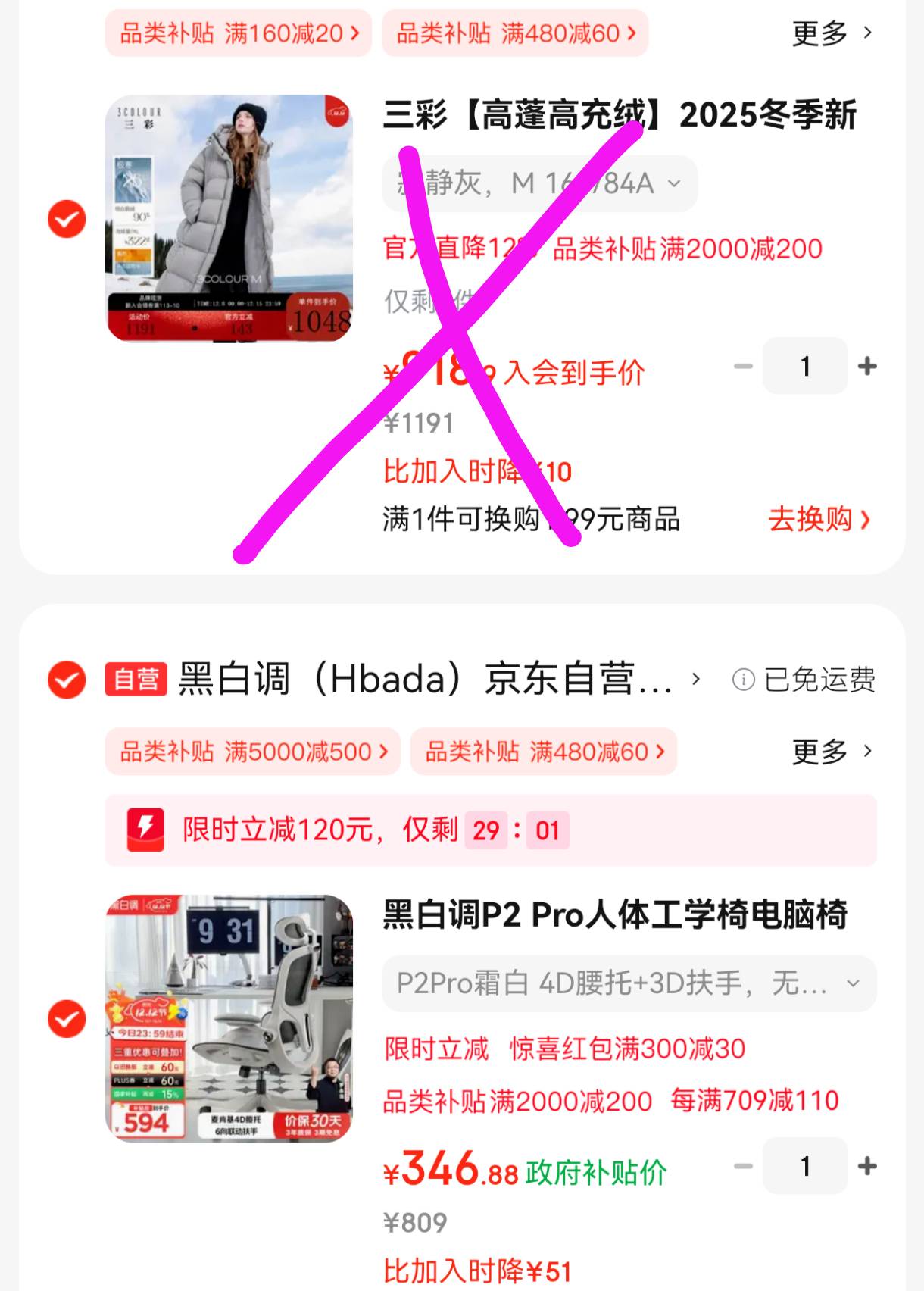
Task: Go to 去换购 add-on purchase offer
Action: pyautogui.click(x=819, y=520)
